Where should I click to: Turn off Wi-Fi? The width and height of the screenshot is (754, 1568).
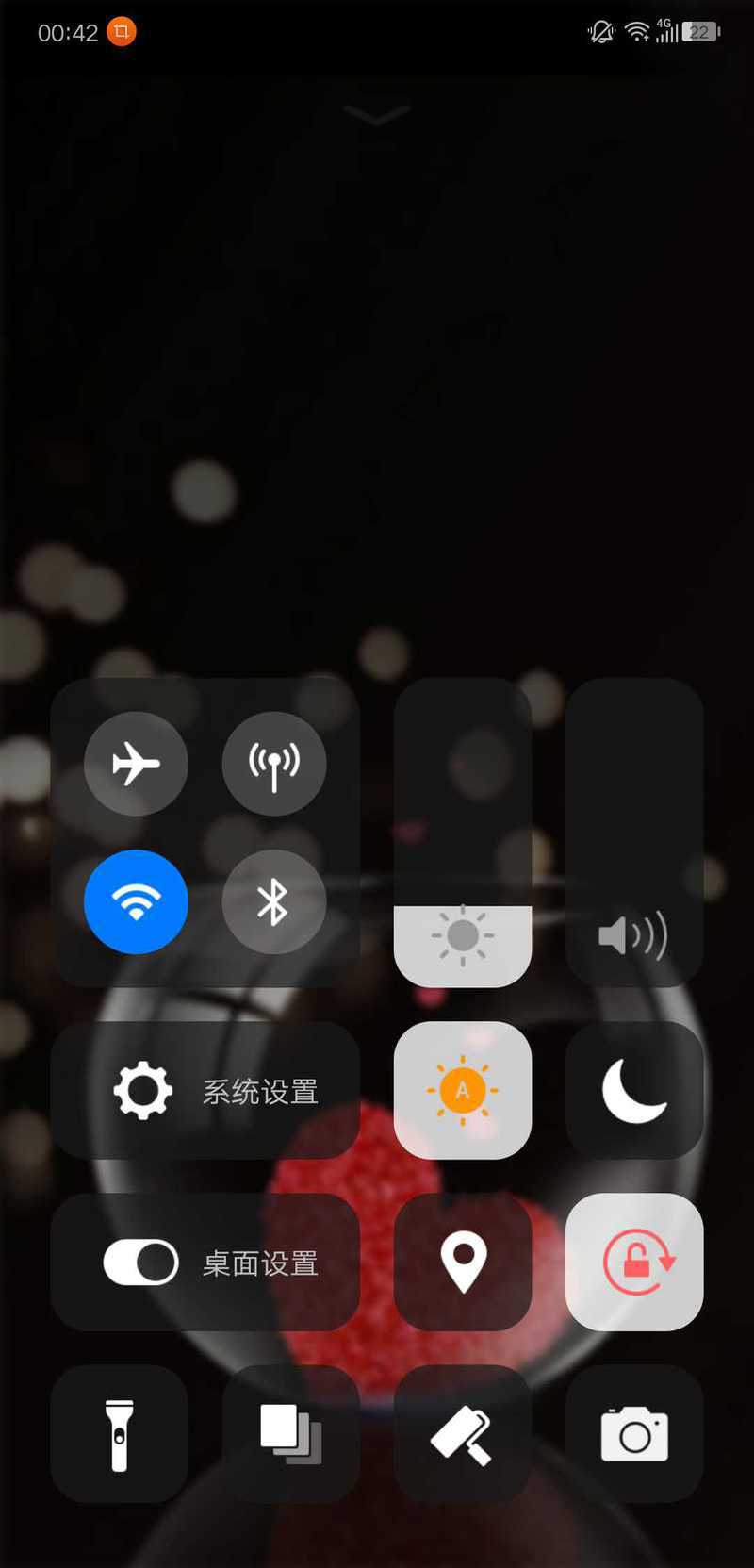click(x=136, y=902)
